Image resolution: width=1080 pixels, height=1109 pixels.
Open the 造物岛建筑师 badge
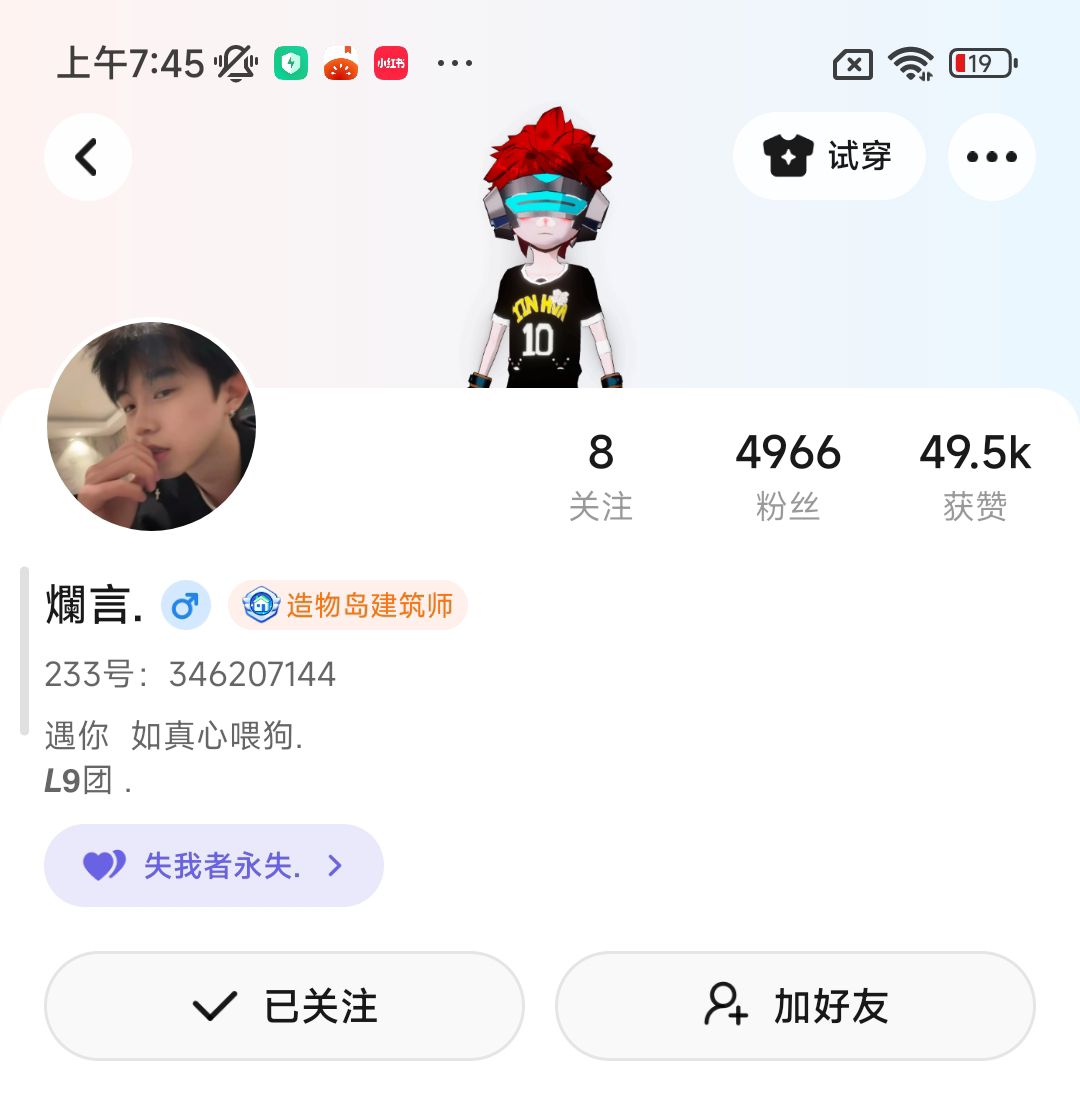click(x=348, y=605)
